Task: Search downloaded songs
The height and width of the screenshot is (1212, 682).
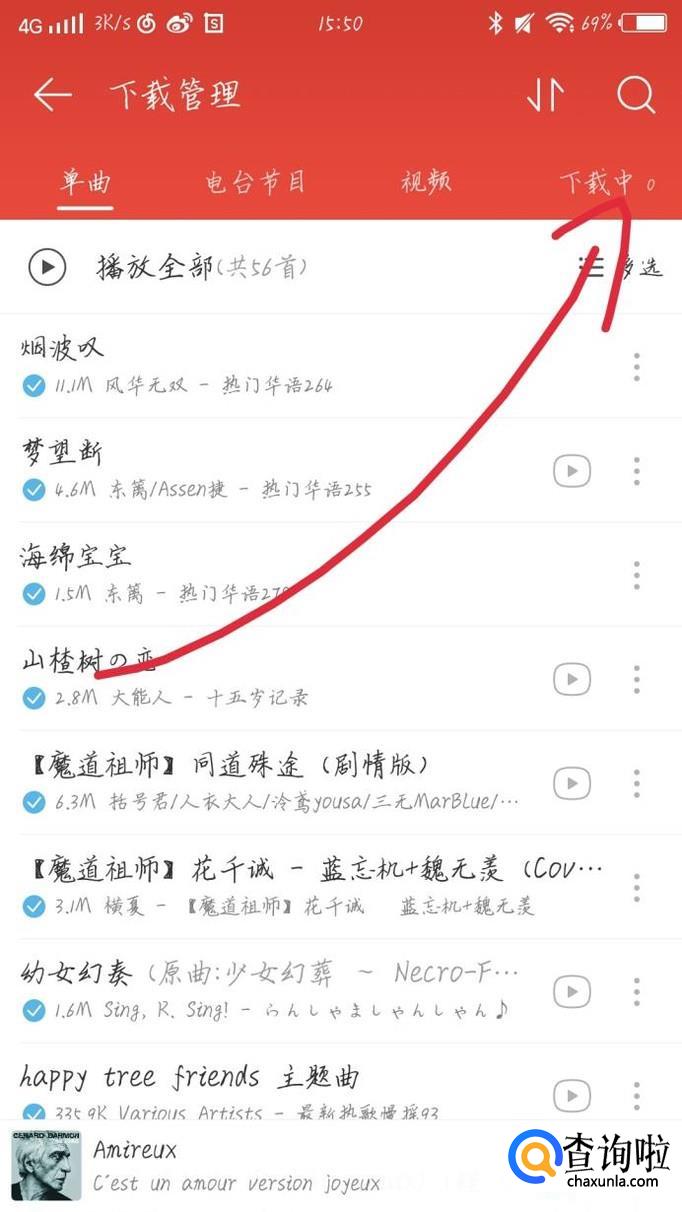Action: [636, 95]
